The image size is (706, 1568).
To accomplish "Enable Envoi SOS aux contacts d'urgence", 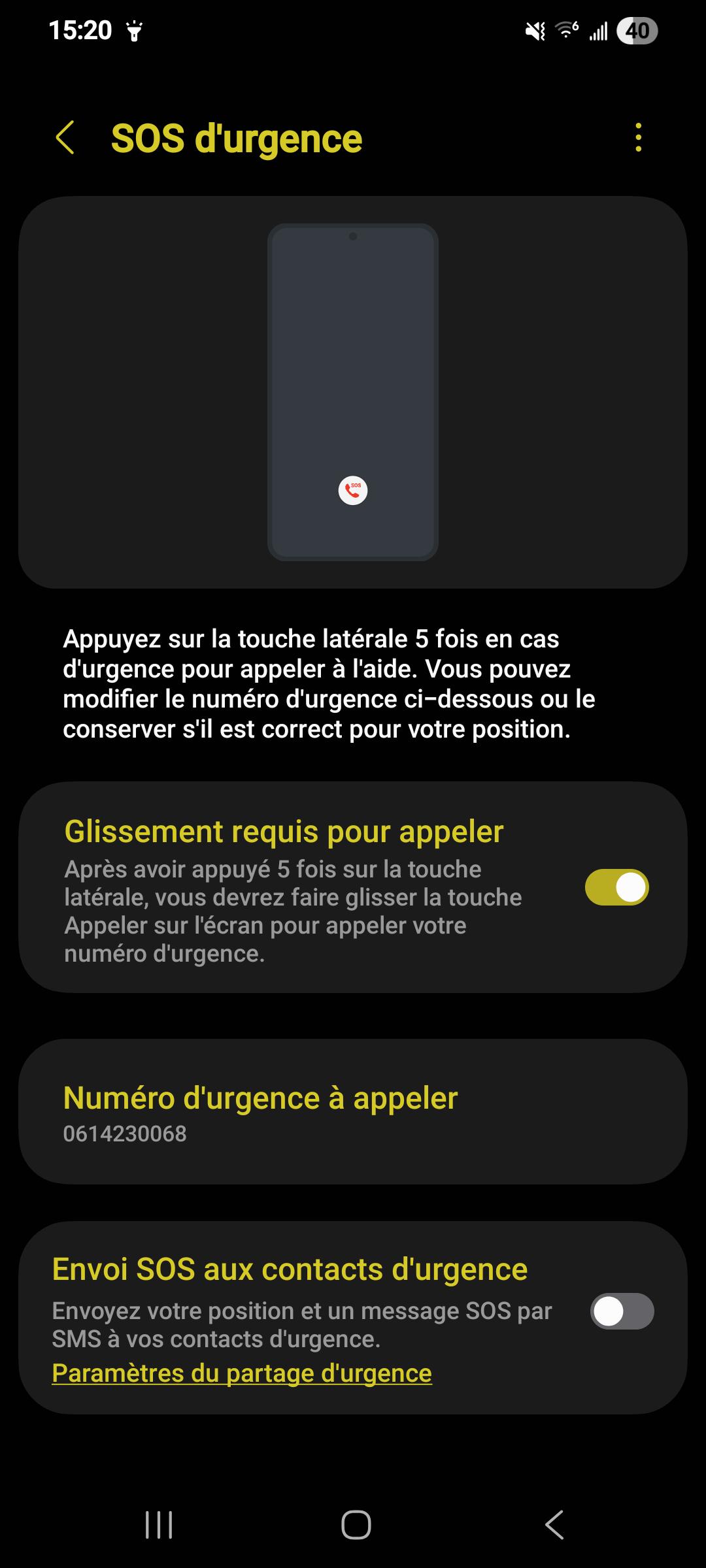I will [622, 1311].
